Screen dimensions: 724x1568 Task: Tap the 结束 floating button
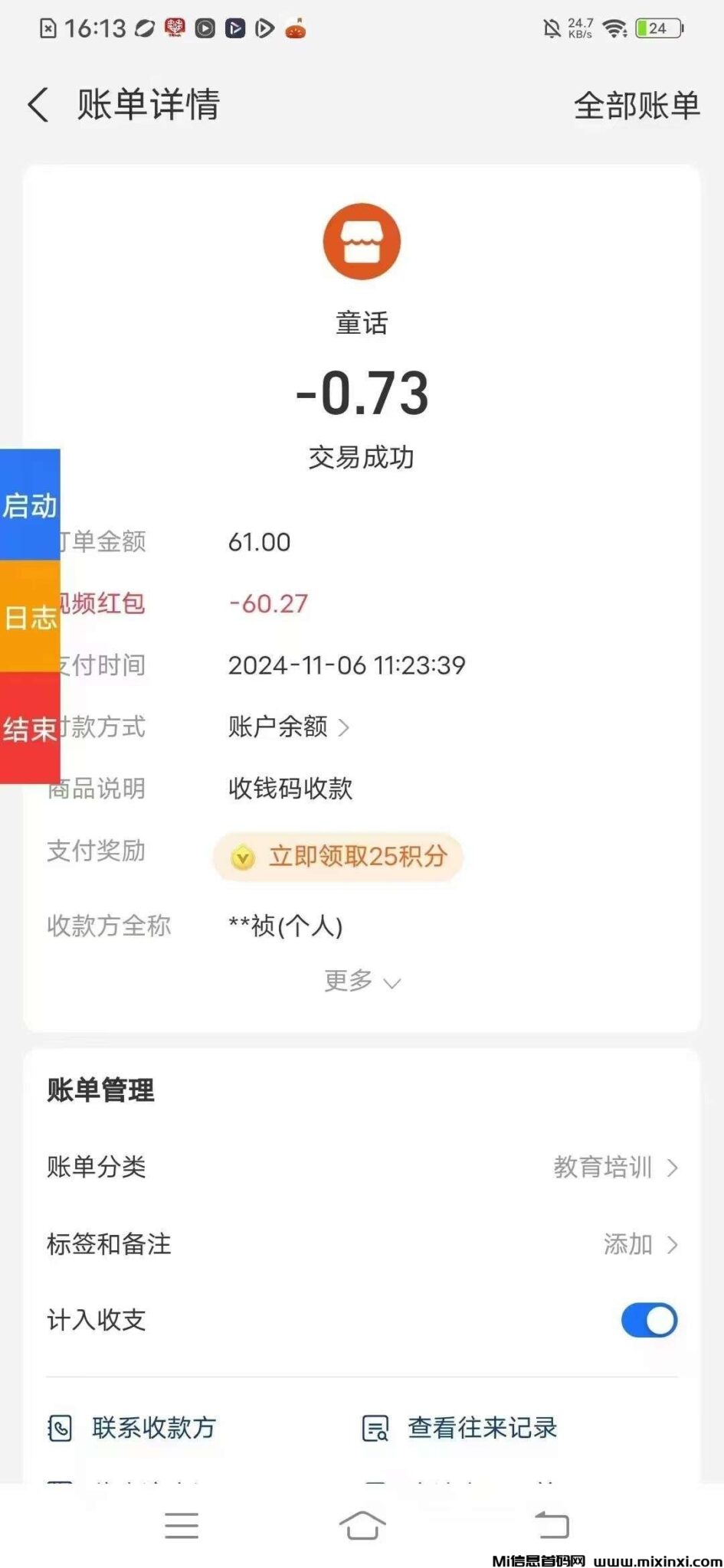click(30, 728)
